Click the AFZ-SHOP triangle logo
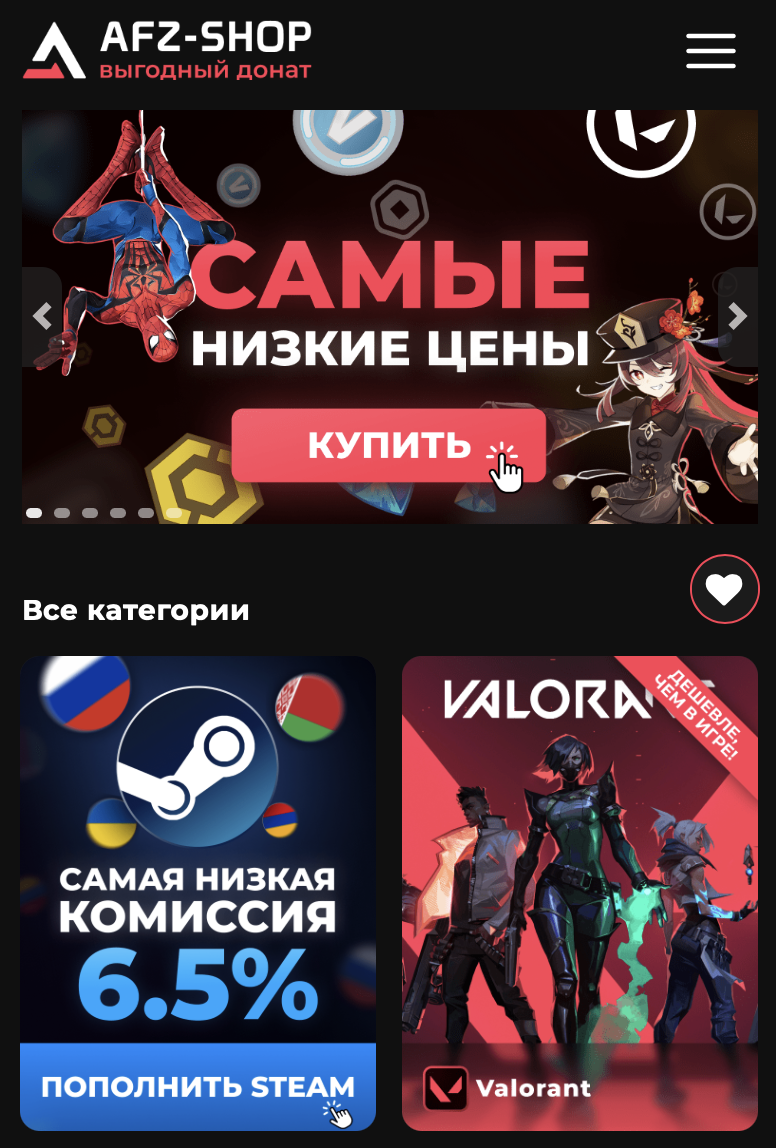Image resolution: width=776 pixels, height=1148 pixels. point(55,50)
